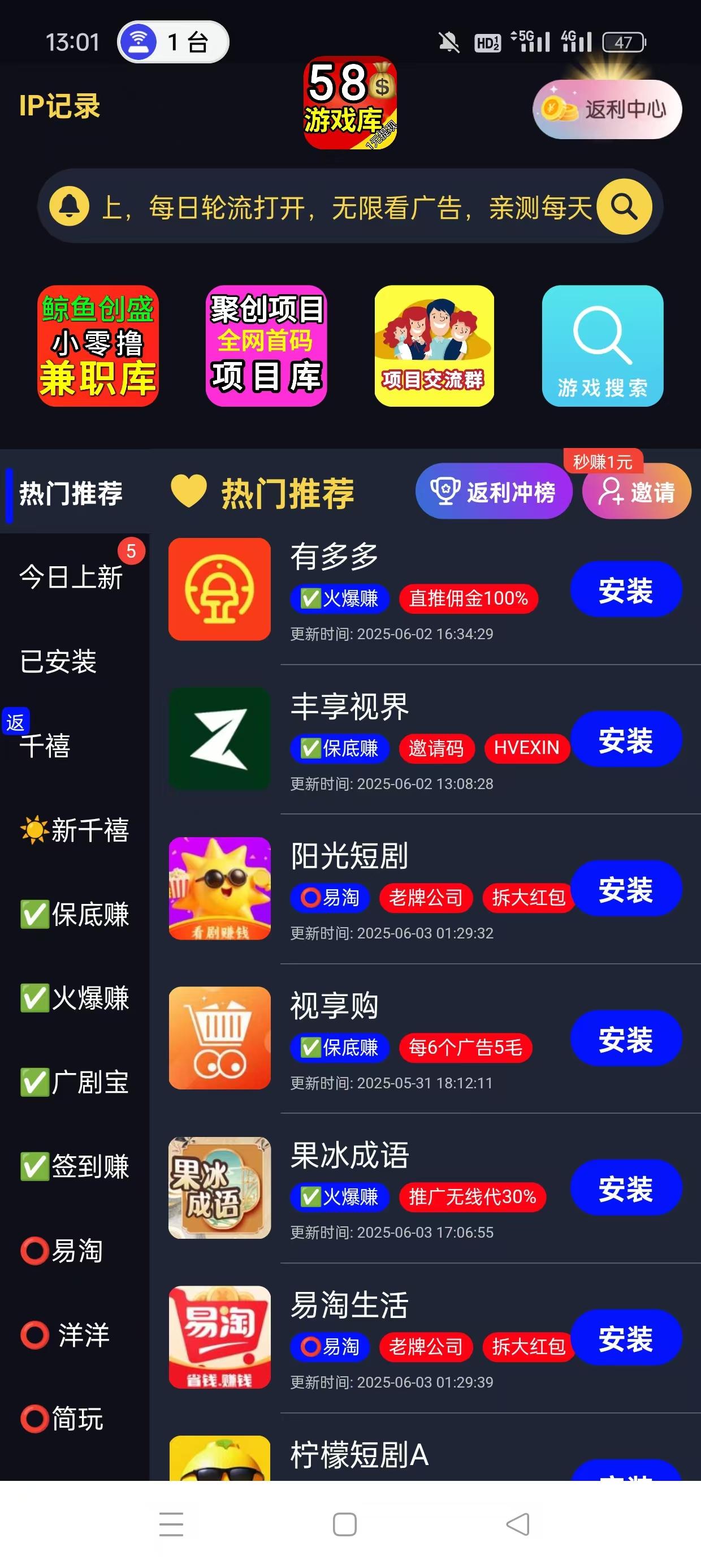701x1568 pixels.
Task: Go back with system back button
Action: coord(518,1524)
